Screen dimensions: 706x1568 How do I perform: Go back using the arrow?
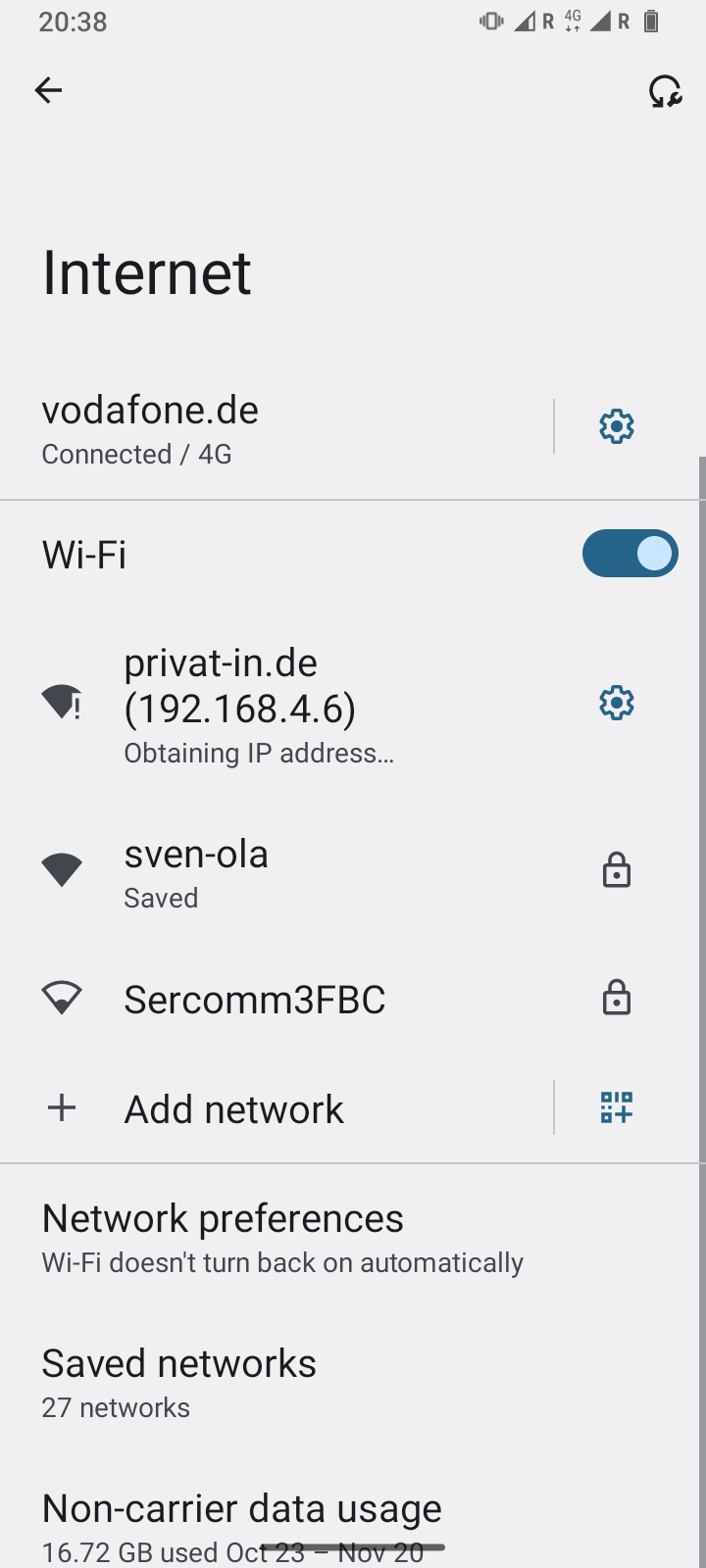pyautogui.click(x=48, y=90)
